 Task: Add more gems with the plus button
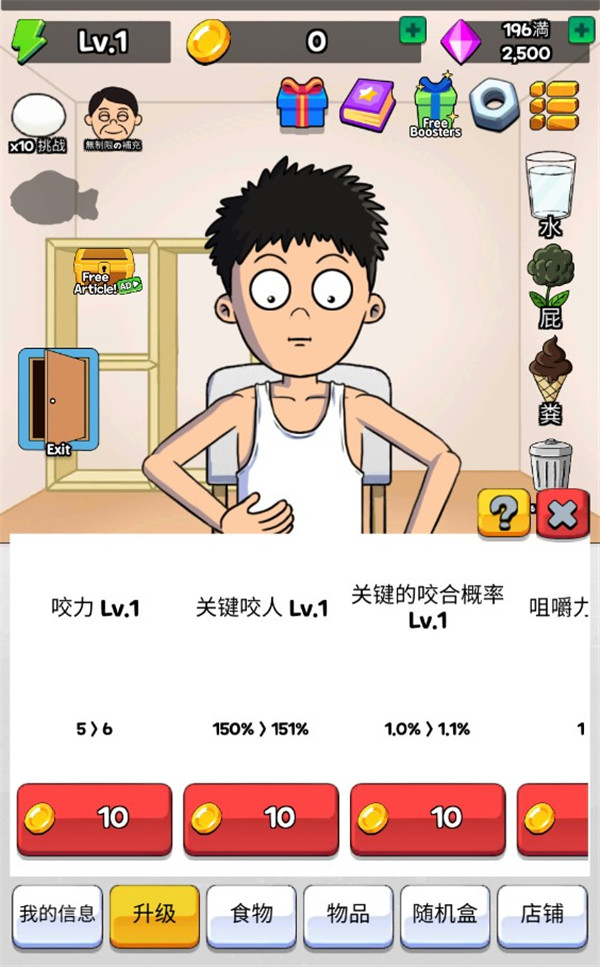pos(581,30)
